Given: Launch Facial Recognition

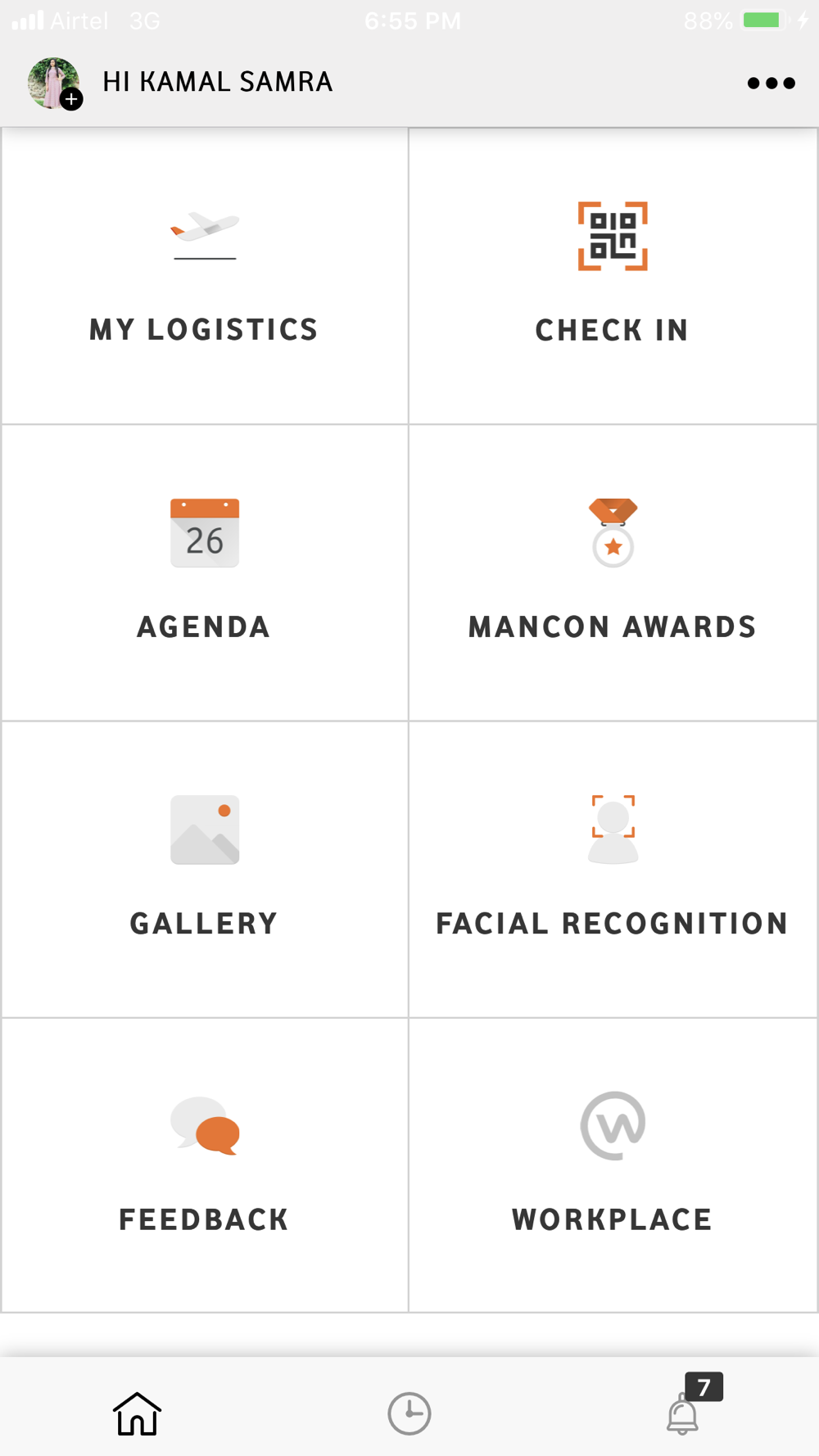Looking at the screenshot, I should 613,869.
